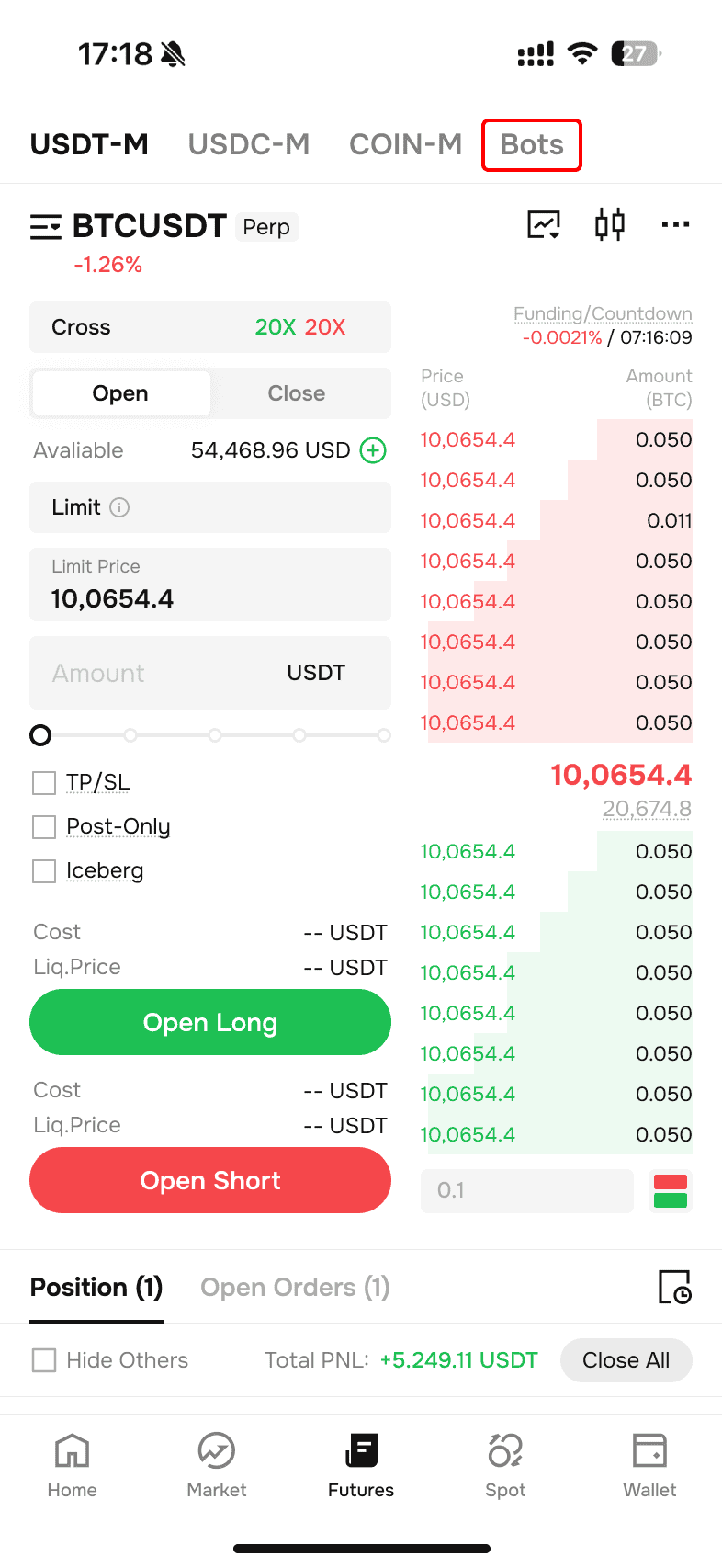Edit the Limit Price field
Viewport: 722px width, 1568px height.
tap(210, 585)
